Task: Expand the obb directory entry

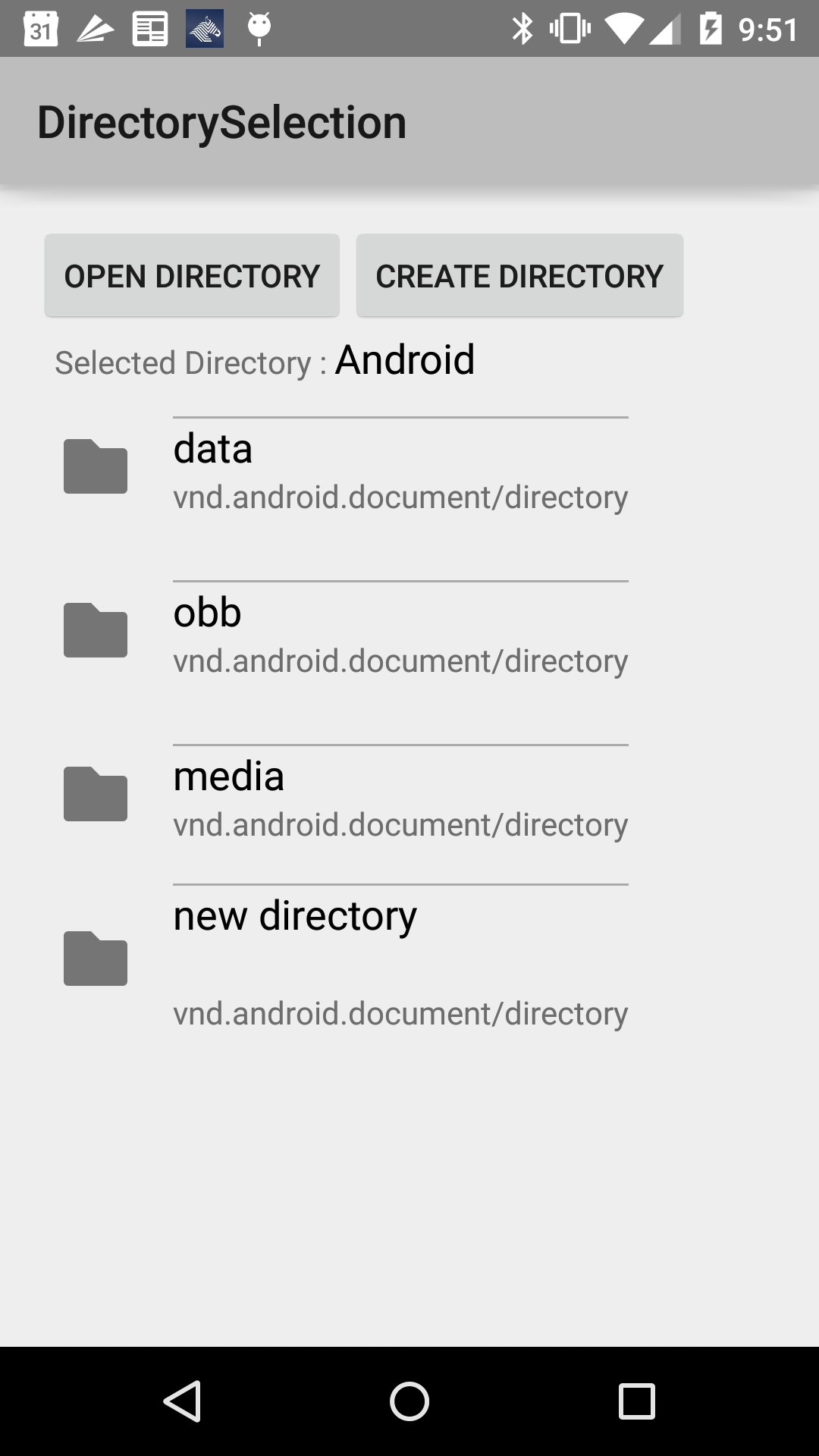Action: [x=402, y=633]
